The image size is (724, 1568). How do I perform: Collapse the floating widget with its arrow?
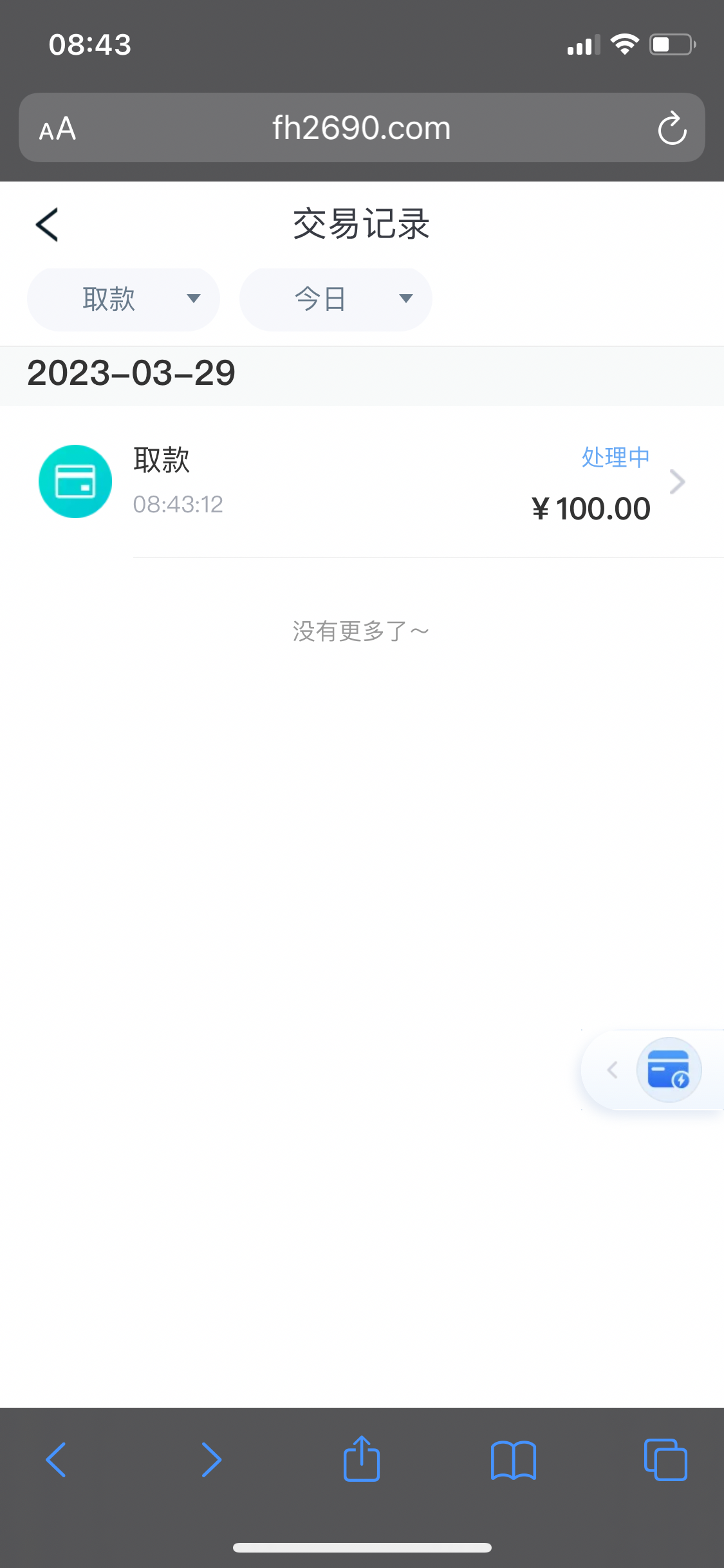pos(613,1070)
